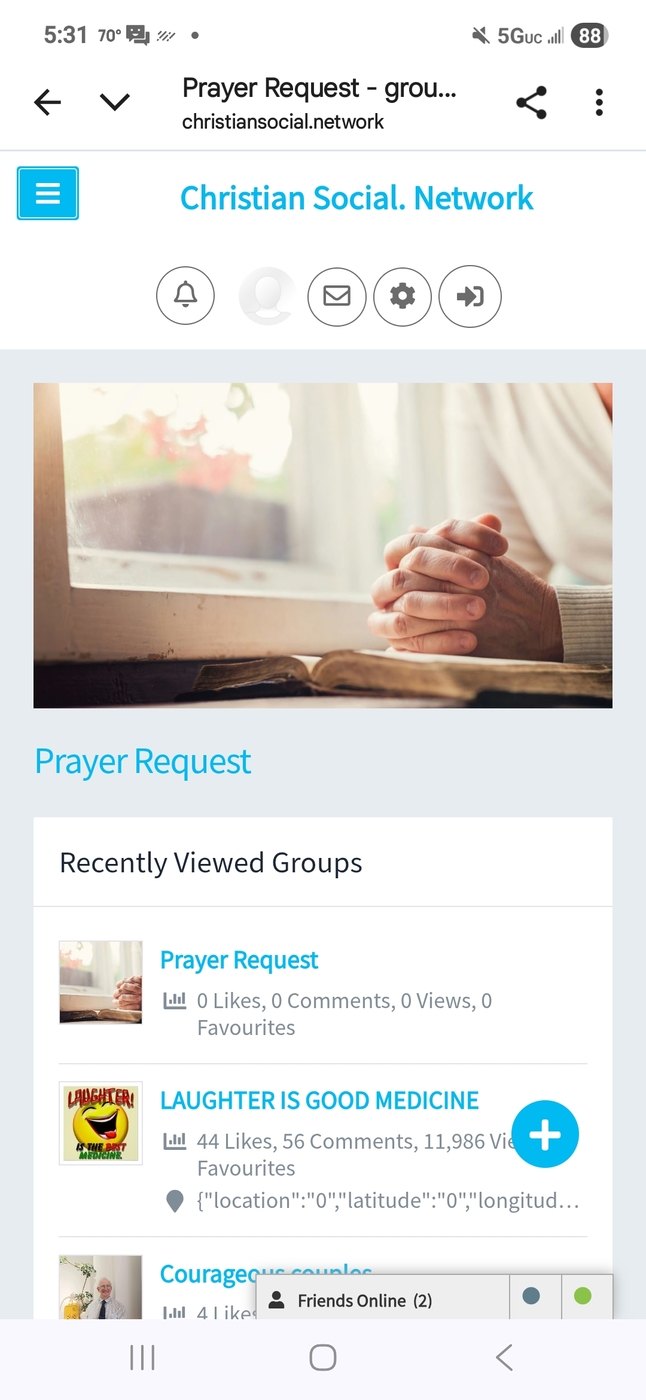The image size is (646, 1400).
Task: Open the browser overflow menu
Action: point(598,102)
